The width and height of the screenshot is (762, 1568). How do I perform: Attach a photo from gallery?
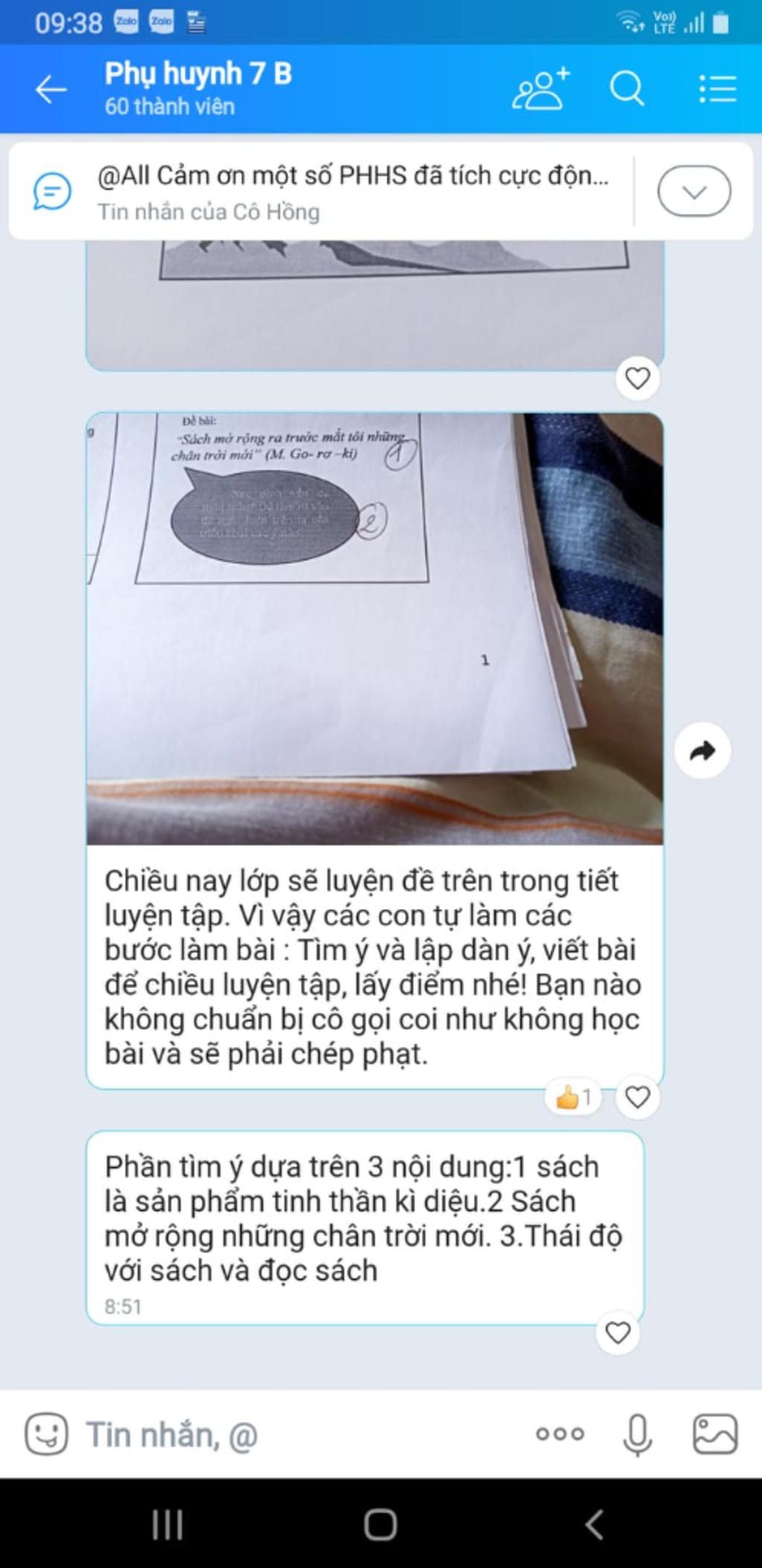click(x=715, y=1434)
